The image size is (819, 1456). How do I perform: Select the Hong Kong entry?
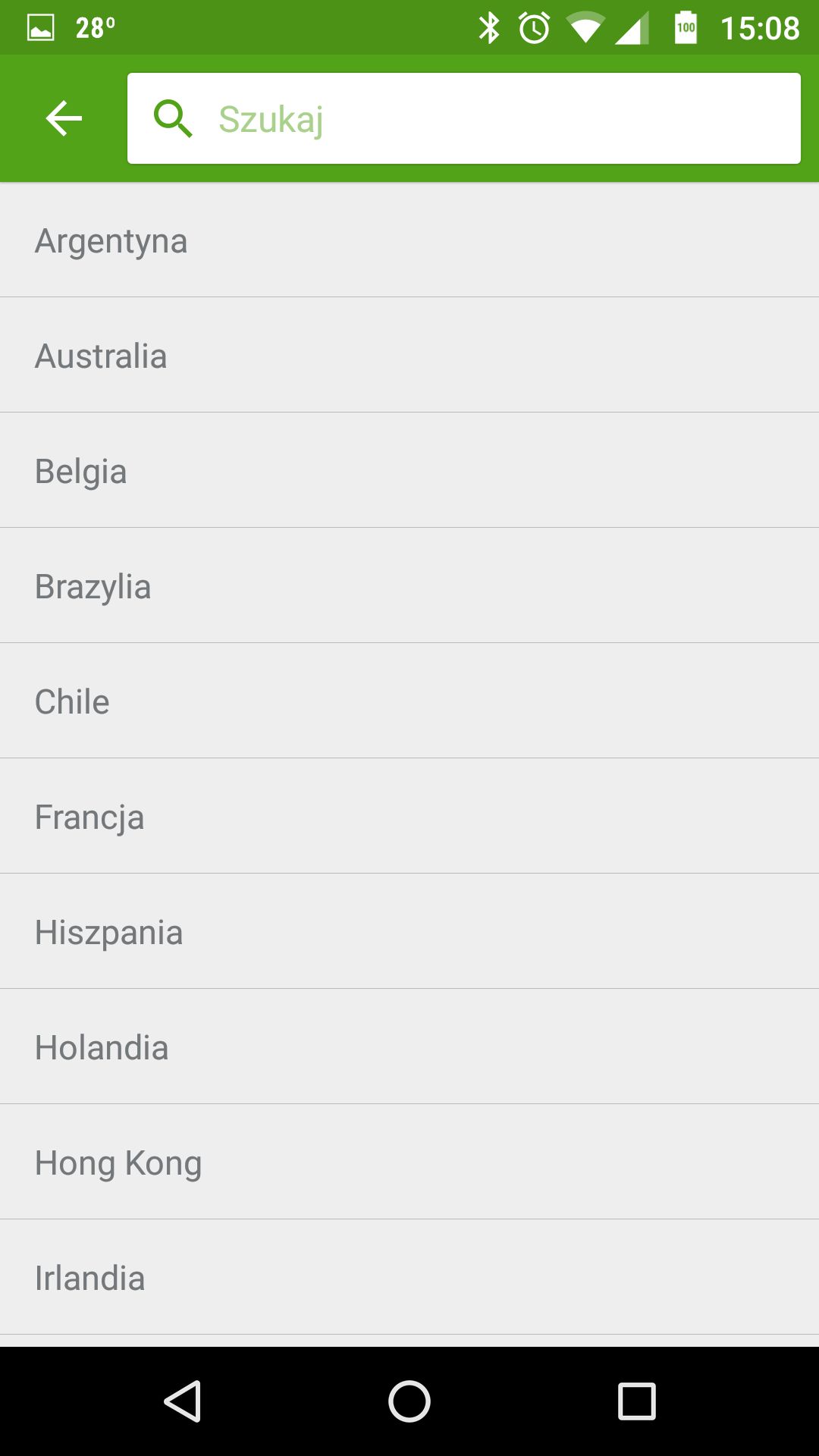click(x=409, y=1163)
